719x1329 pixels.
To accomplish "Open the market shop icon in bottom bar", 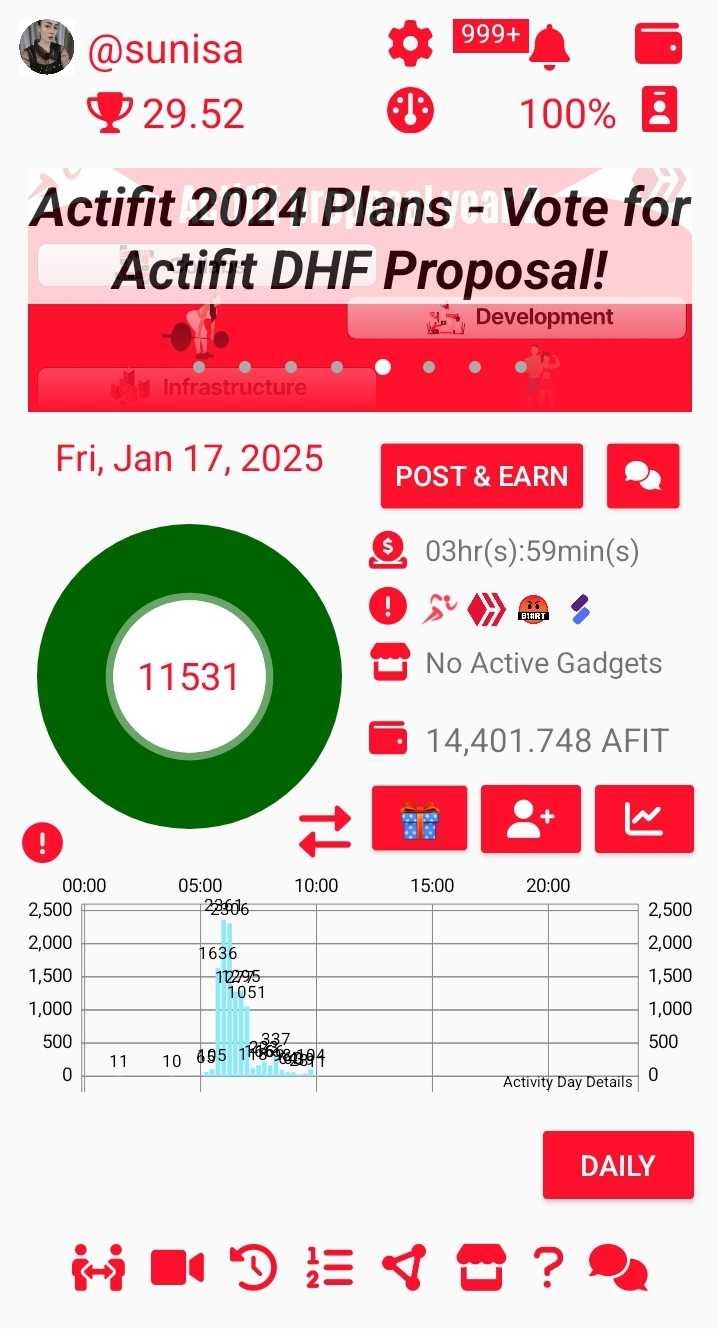I will point(481,1268).
